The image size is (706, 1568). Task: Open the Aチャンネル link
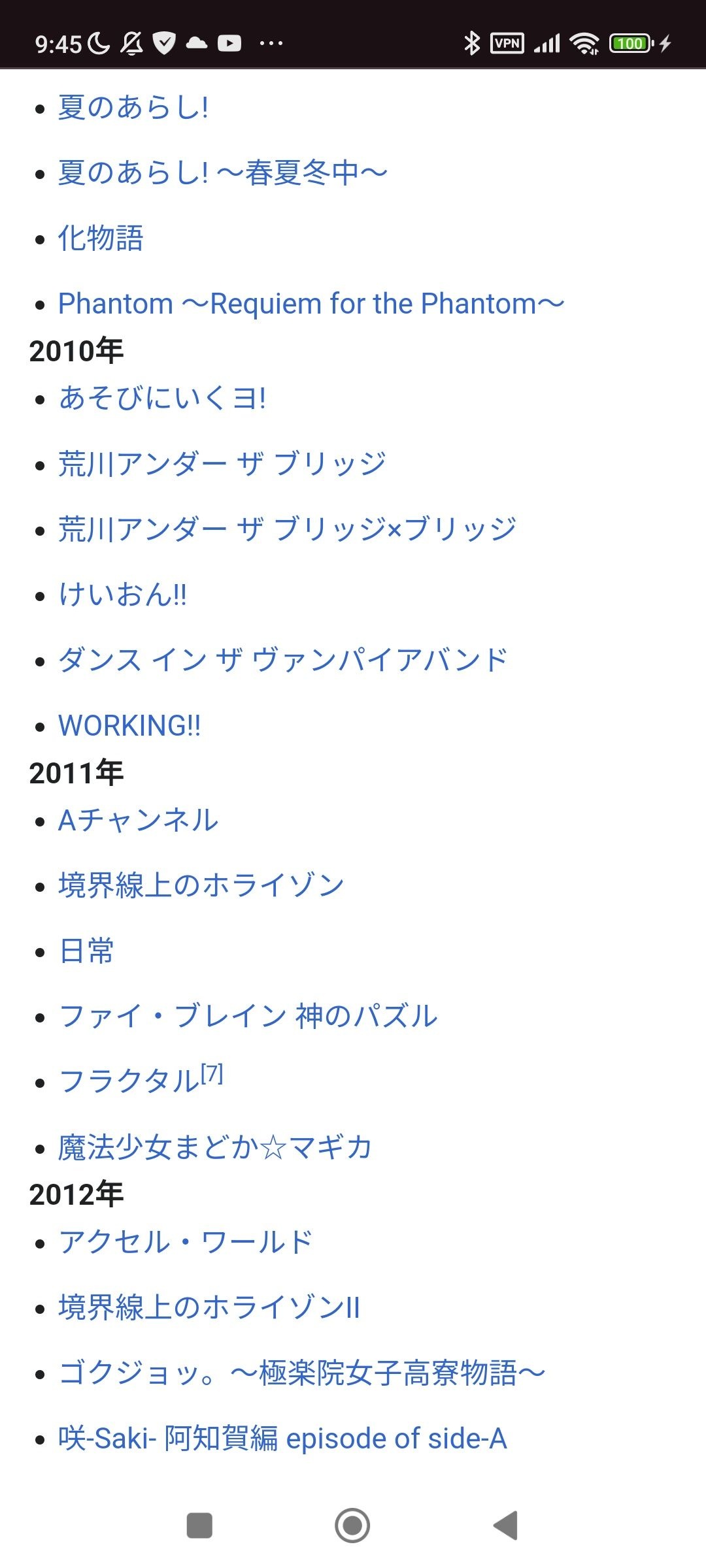coord(138,821)
